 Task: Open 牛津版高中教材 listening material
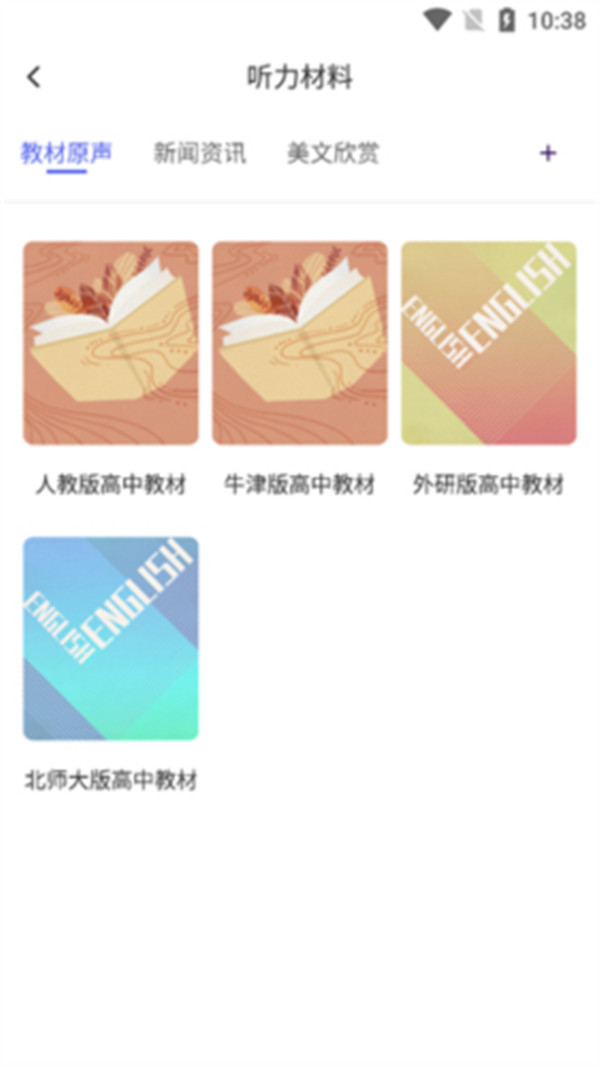pos(299,343)
